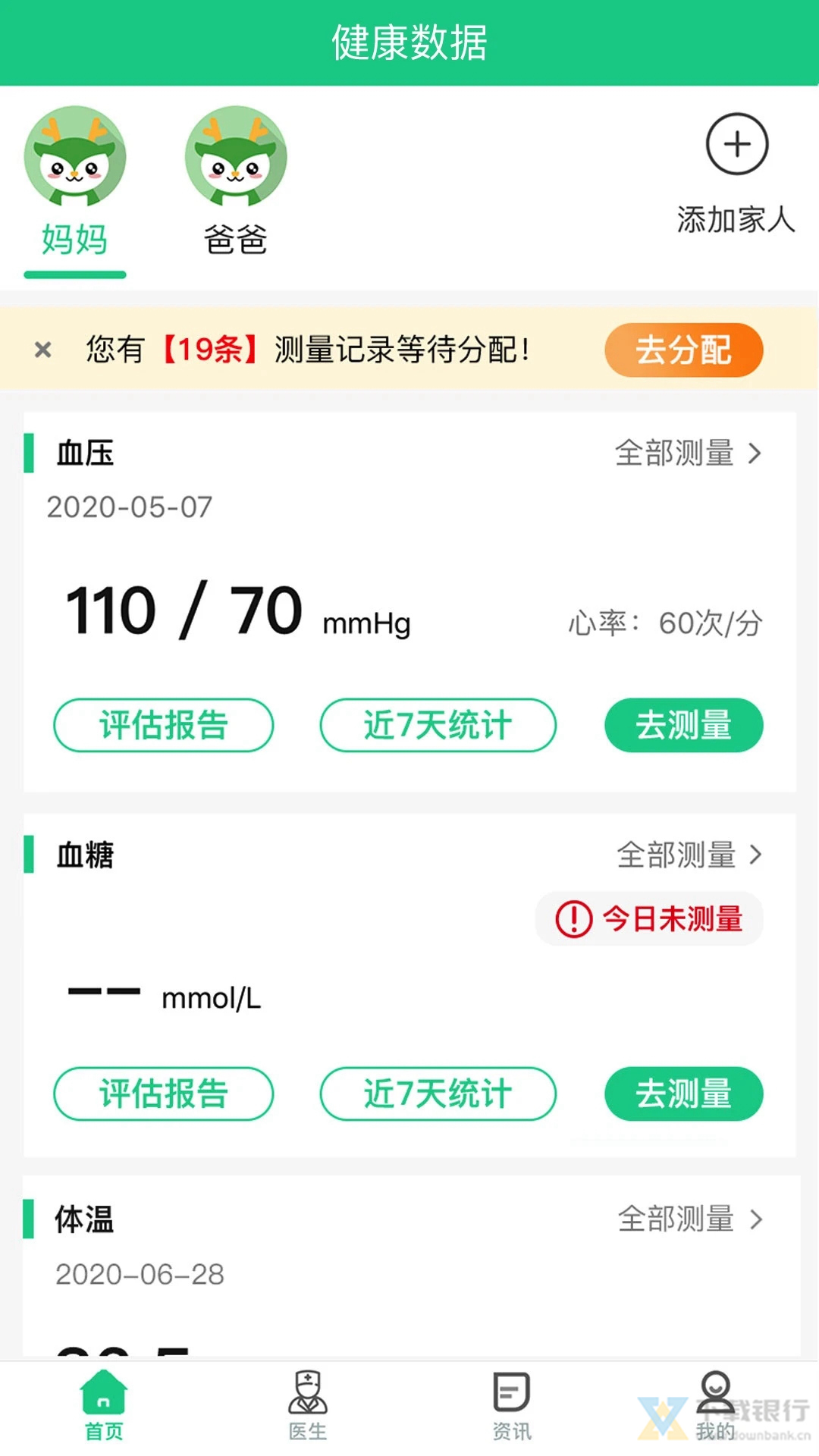Viewport: 819px width, 1456px height.
Task: View the 血糖 评估报告
Action: pyautogui.click(x=163, y=1094)
